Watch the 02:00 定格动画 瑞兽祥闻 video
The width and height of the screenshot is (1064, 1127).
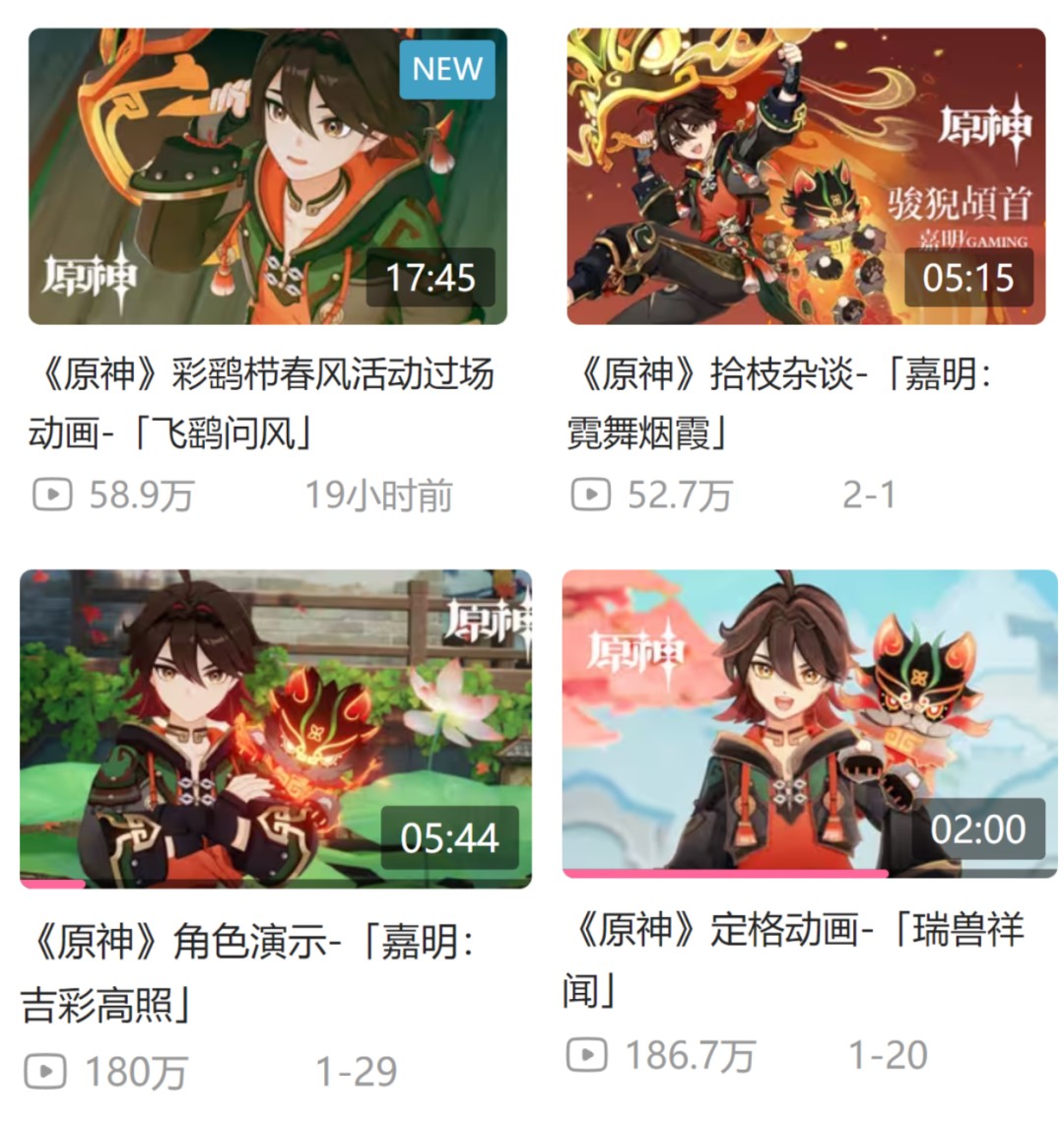click(809, 724)
